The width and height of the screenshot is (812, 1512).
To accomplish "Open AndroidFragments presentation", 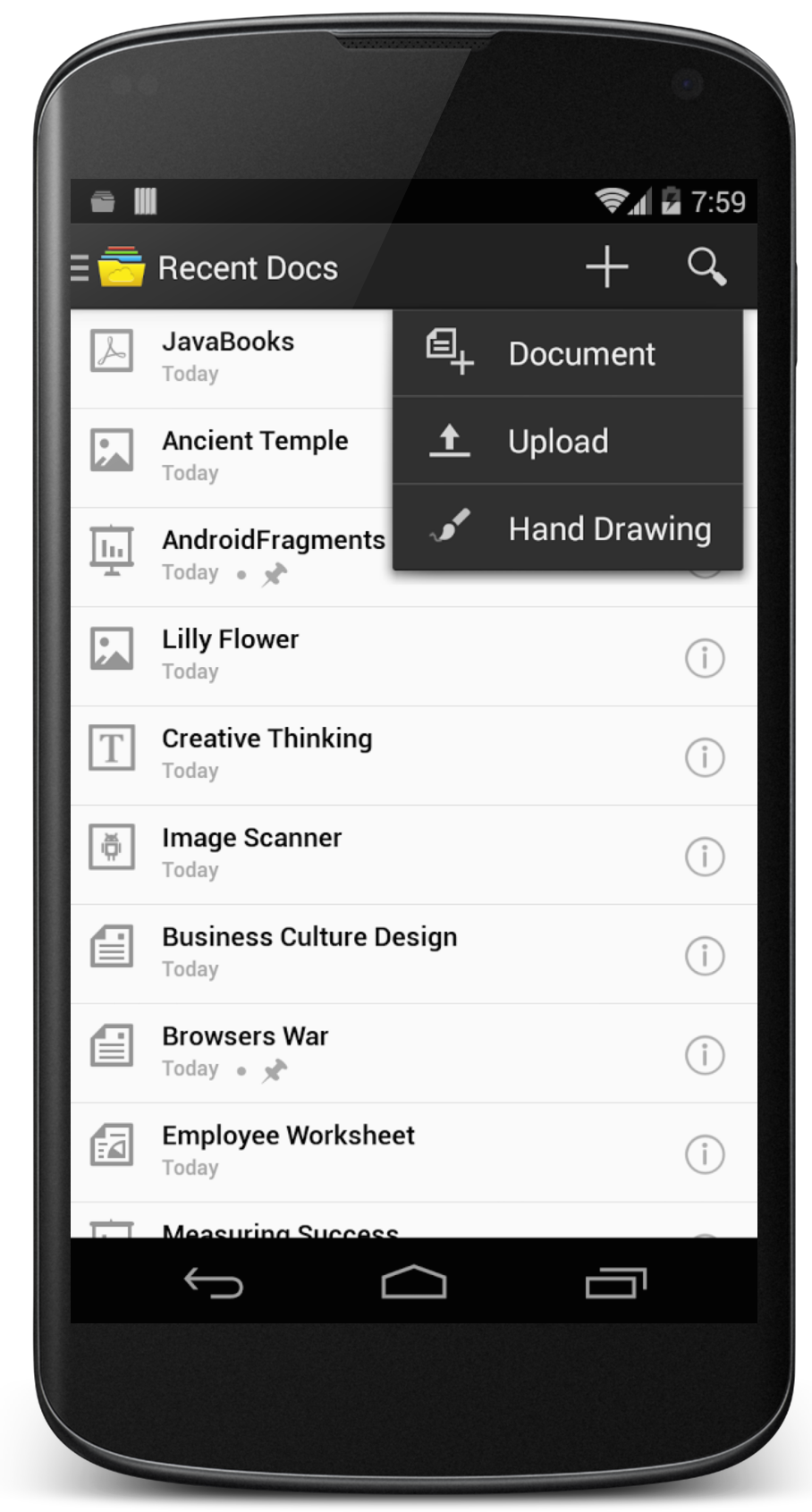I will (x=232, y=557).
